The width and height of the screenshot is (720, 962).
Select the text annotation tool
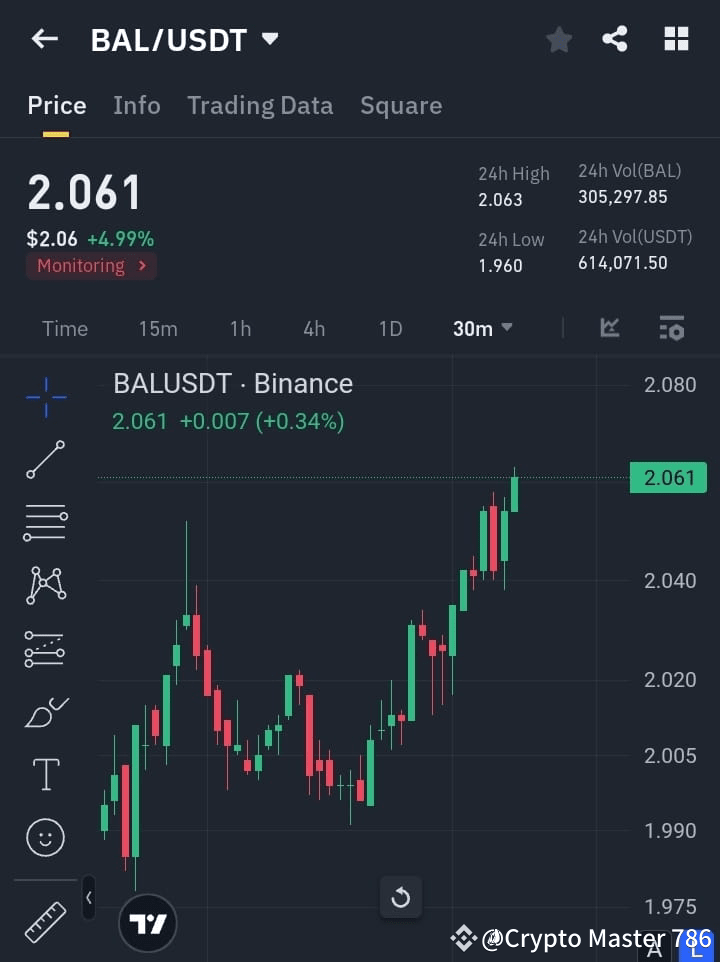pyautogui.click(x=45, y=774)
